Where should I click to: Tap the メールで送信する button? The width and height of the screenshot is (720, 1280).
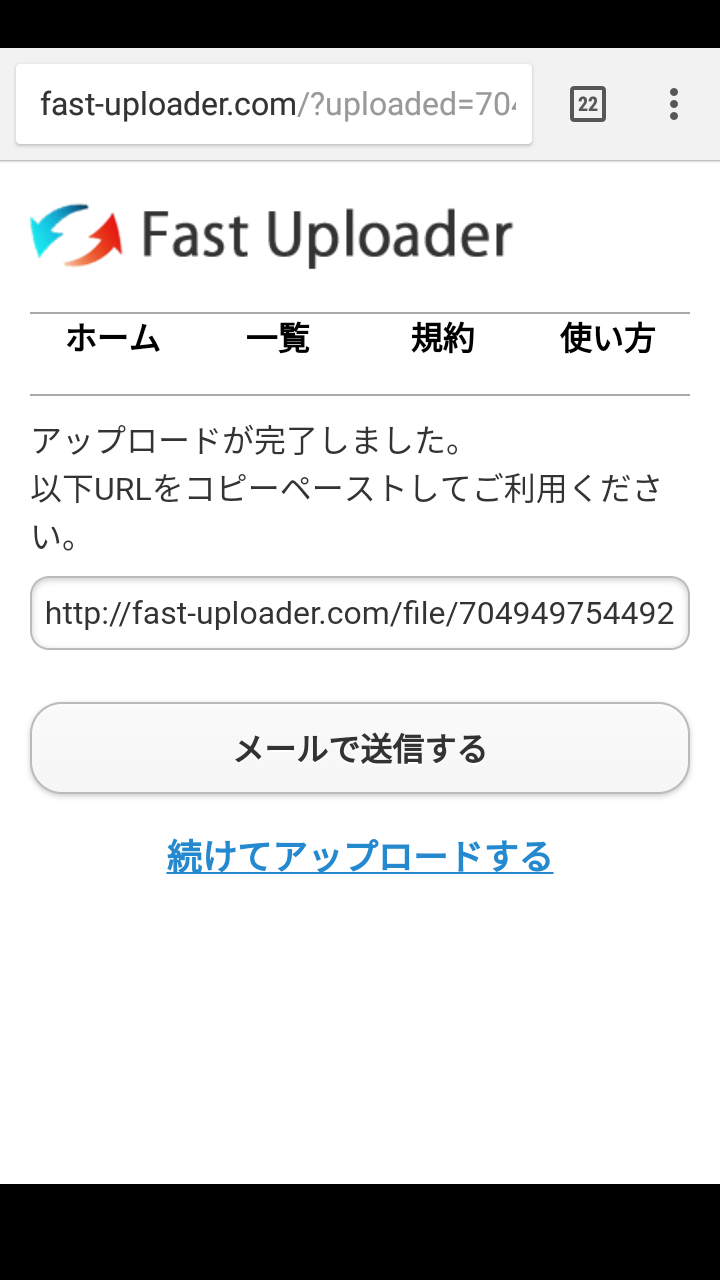360,748
